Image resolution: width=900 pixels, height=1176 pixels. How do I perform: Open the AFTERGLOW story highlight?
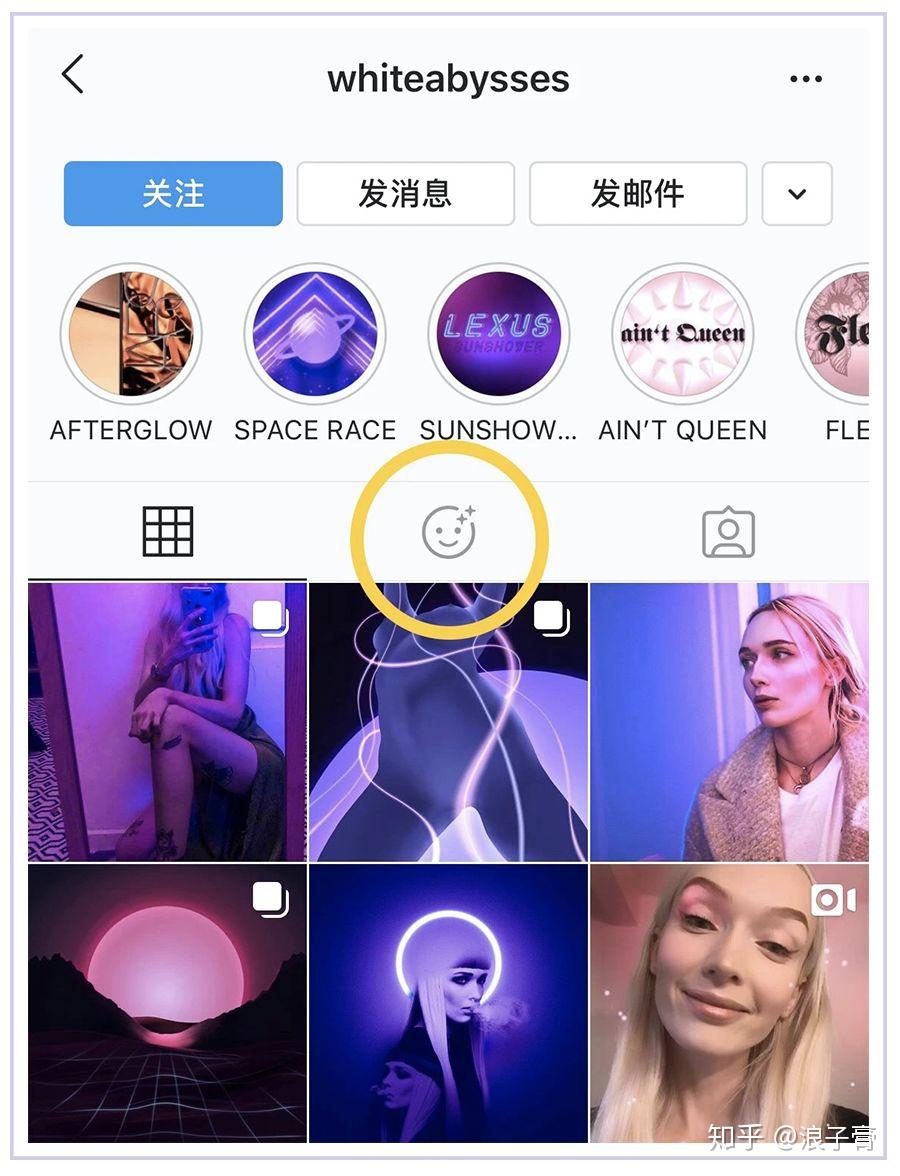(131, 334)
